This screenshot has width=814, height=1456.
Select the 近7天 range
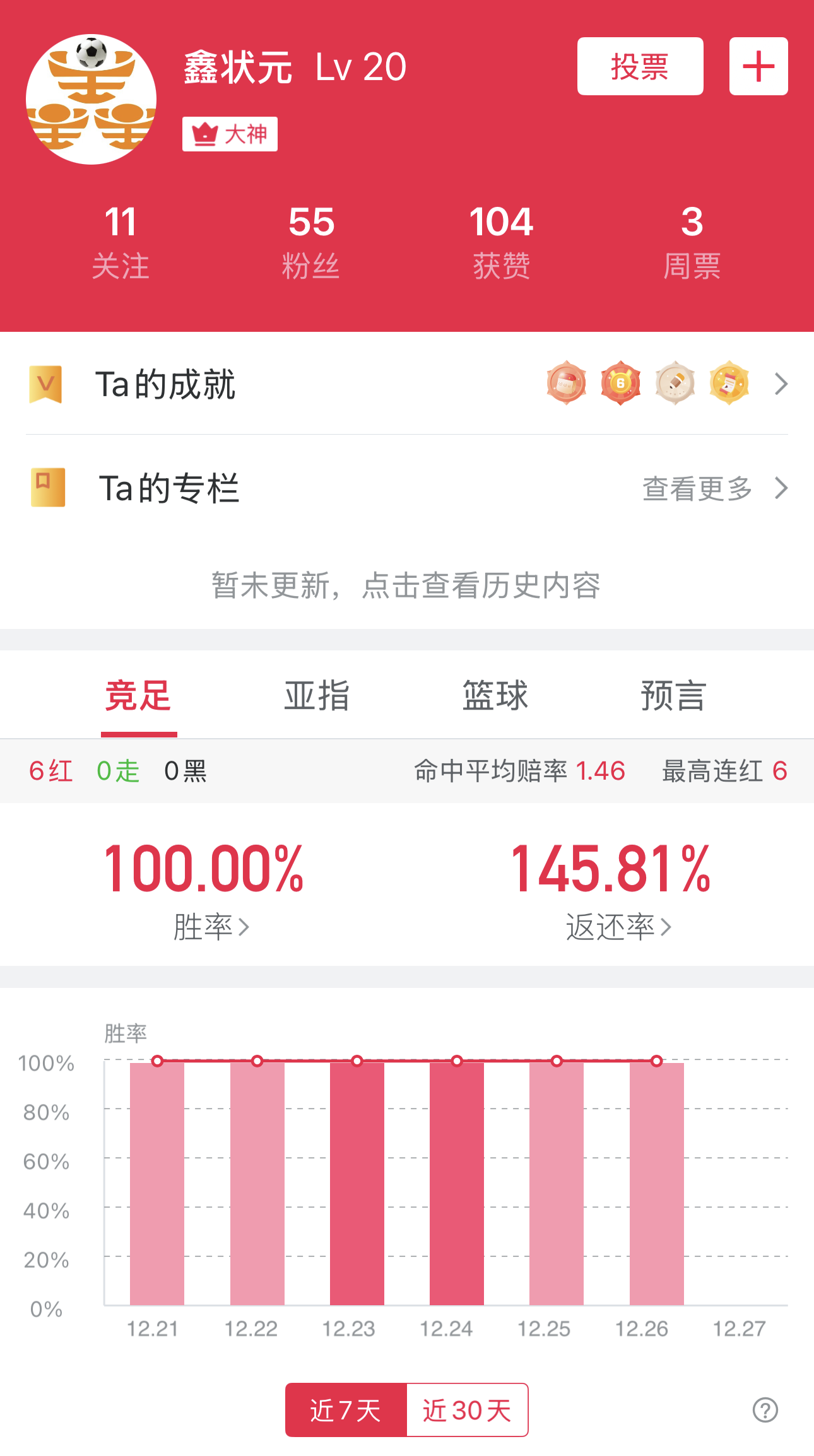(x=346, y=1410)
